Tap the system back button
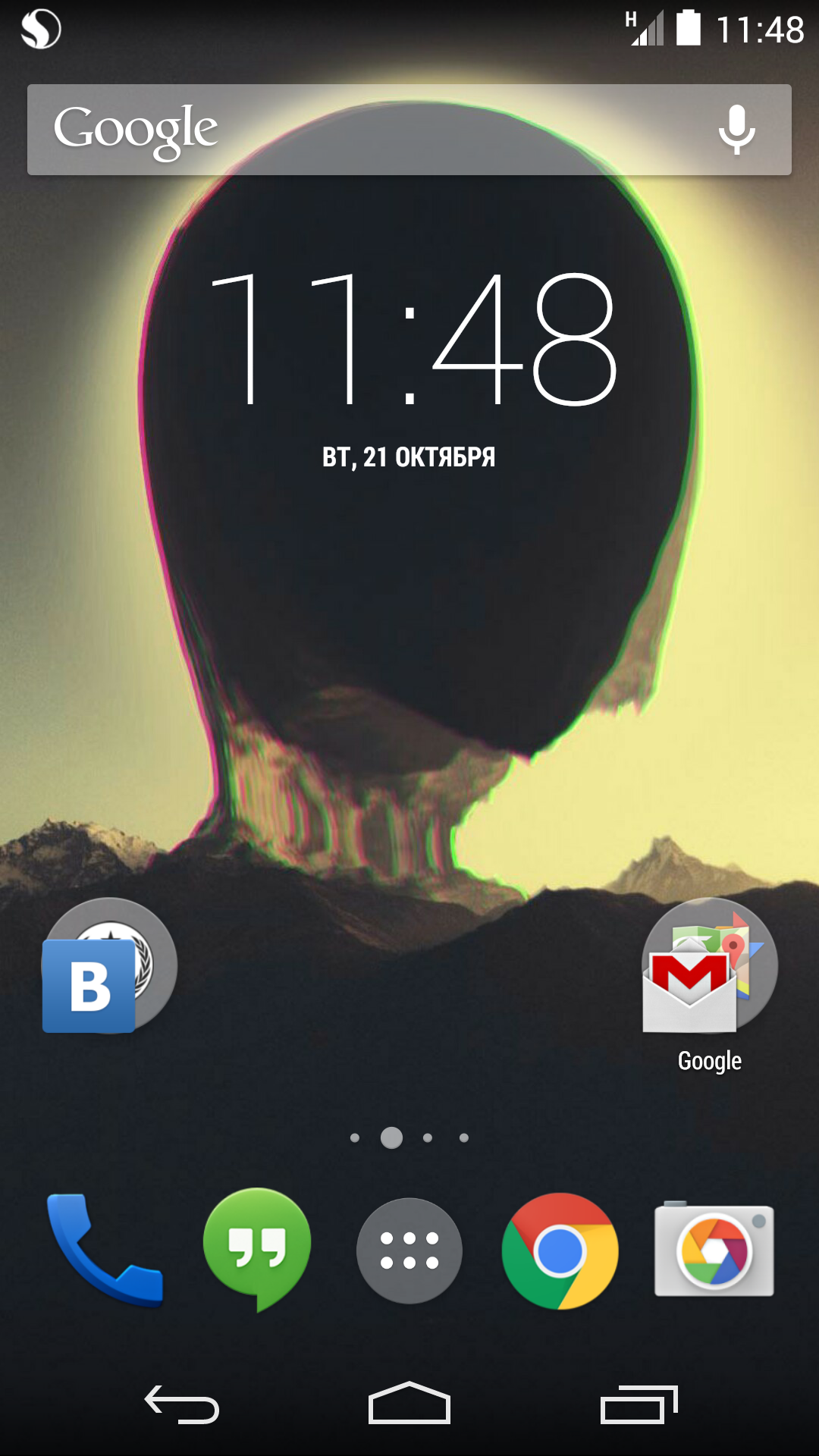 182,1404
